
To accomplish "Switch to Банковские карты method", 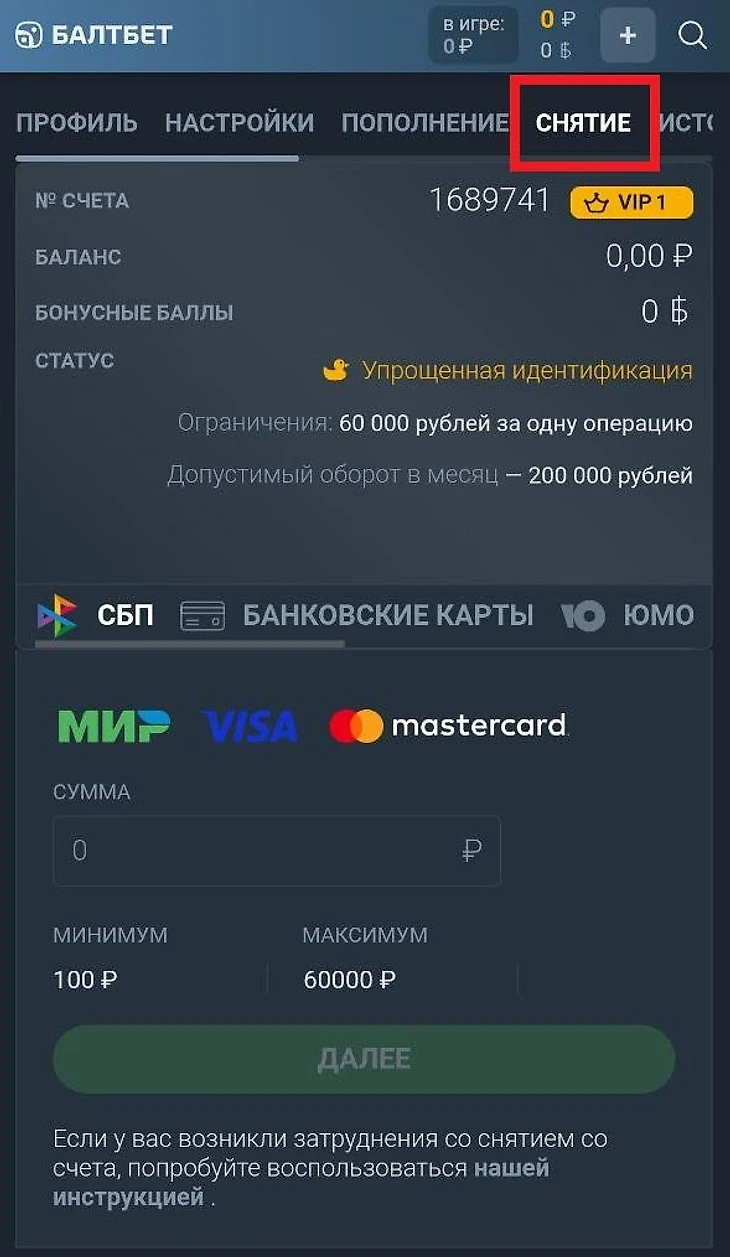I will point(357,615).
